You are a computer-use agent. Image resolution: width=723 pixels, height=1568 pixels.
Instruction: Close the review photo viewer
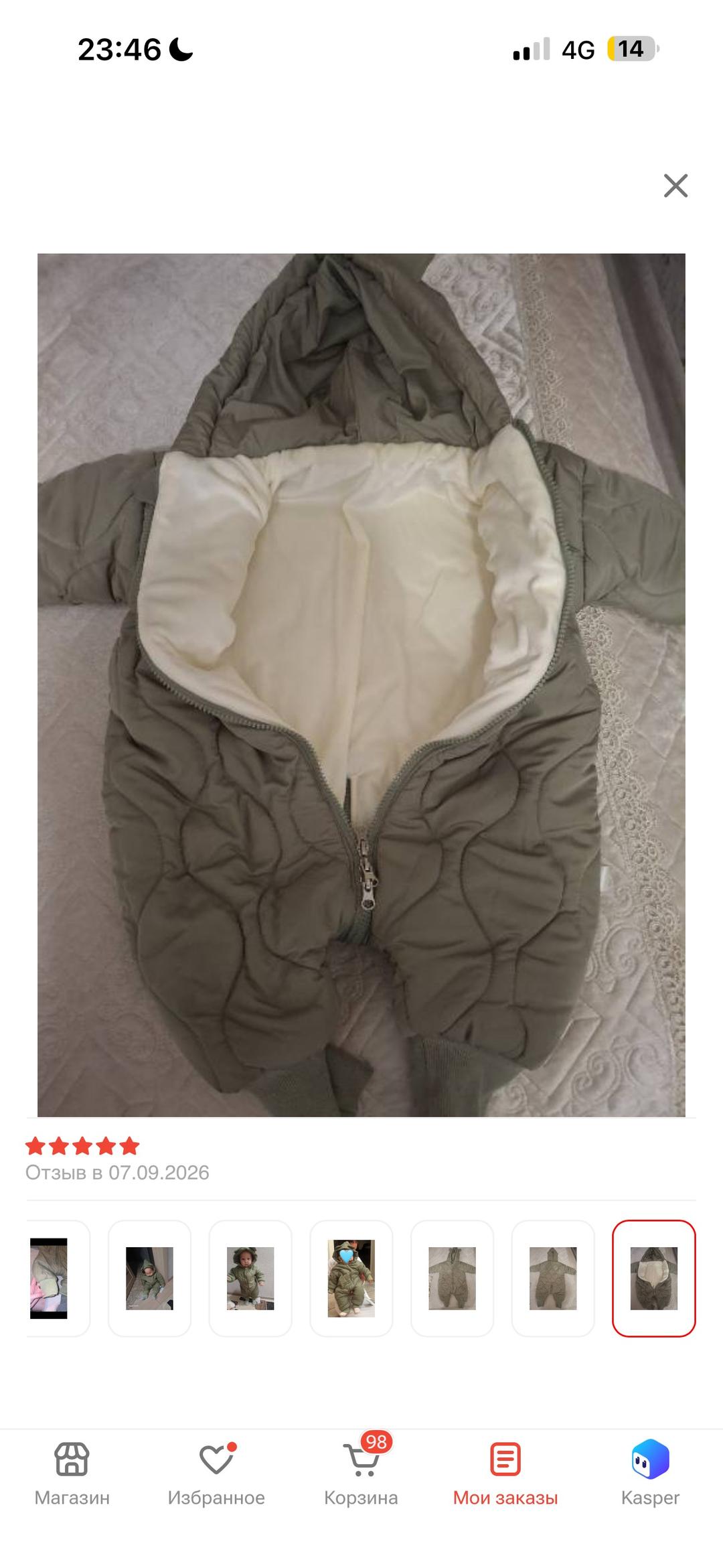click(x=675, y=186)
